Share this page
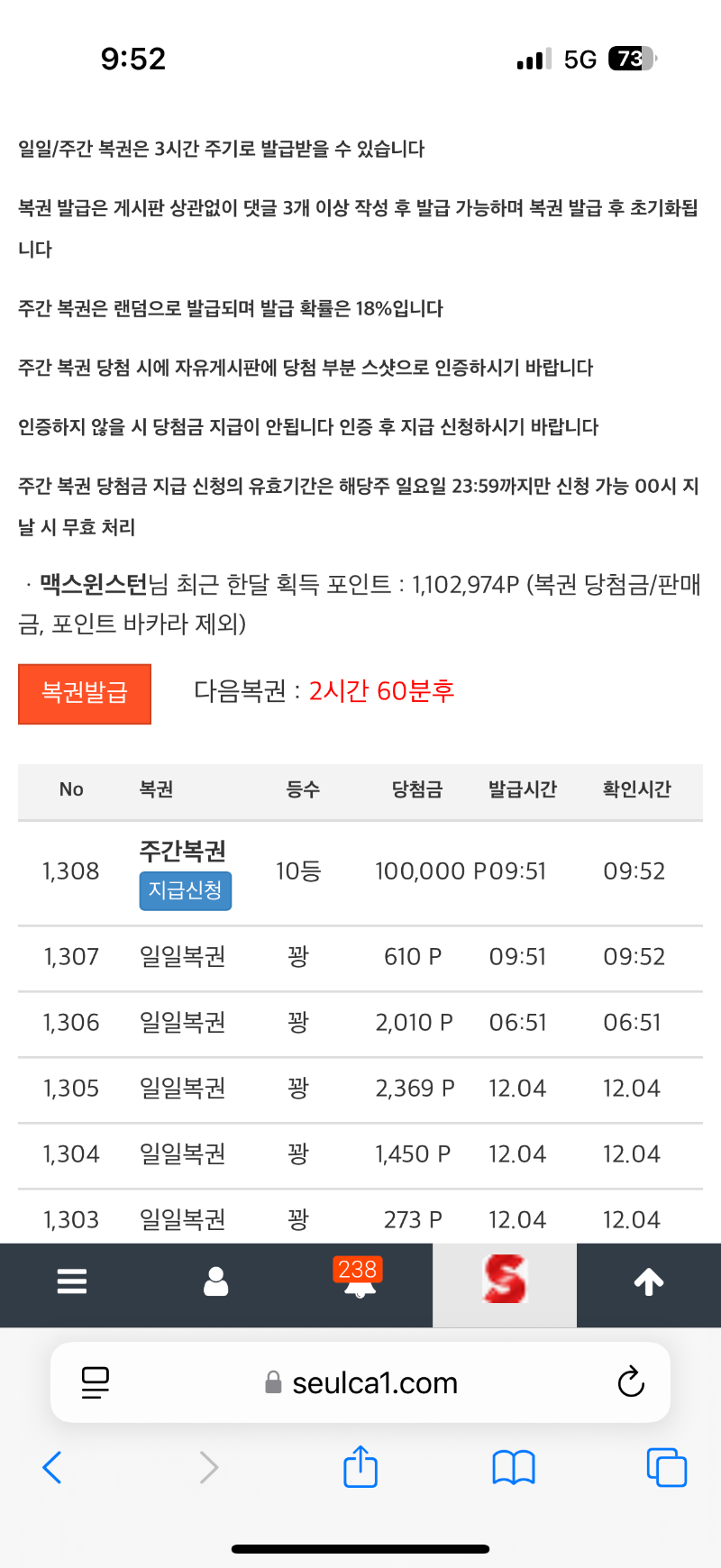Screen dimensions: 721x1568 [360, 1466]
